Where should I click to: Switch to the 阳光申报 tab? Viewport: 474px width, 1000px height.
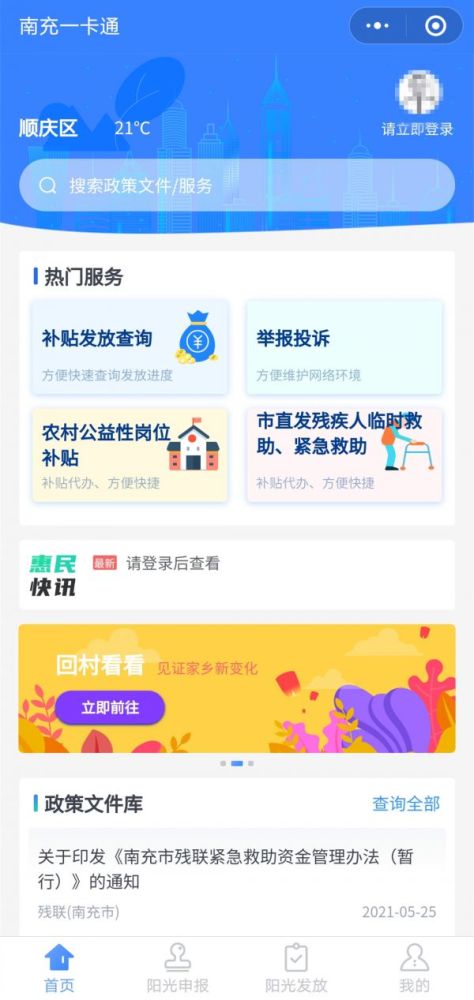tap(177, 968)
